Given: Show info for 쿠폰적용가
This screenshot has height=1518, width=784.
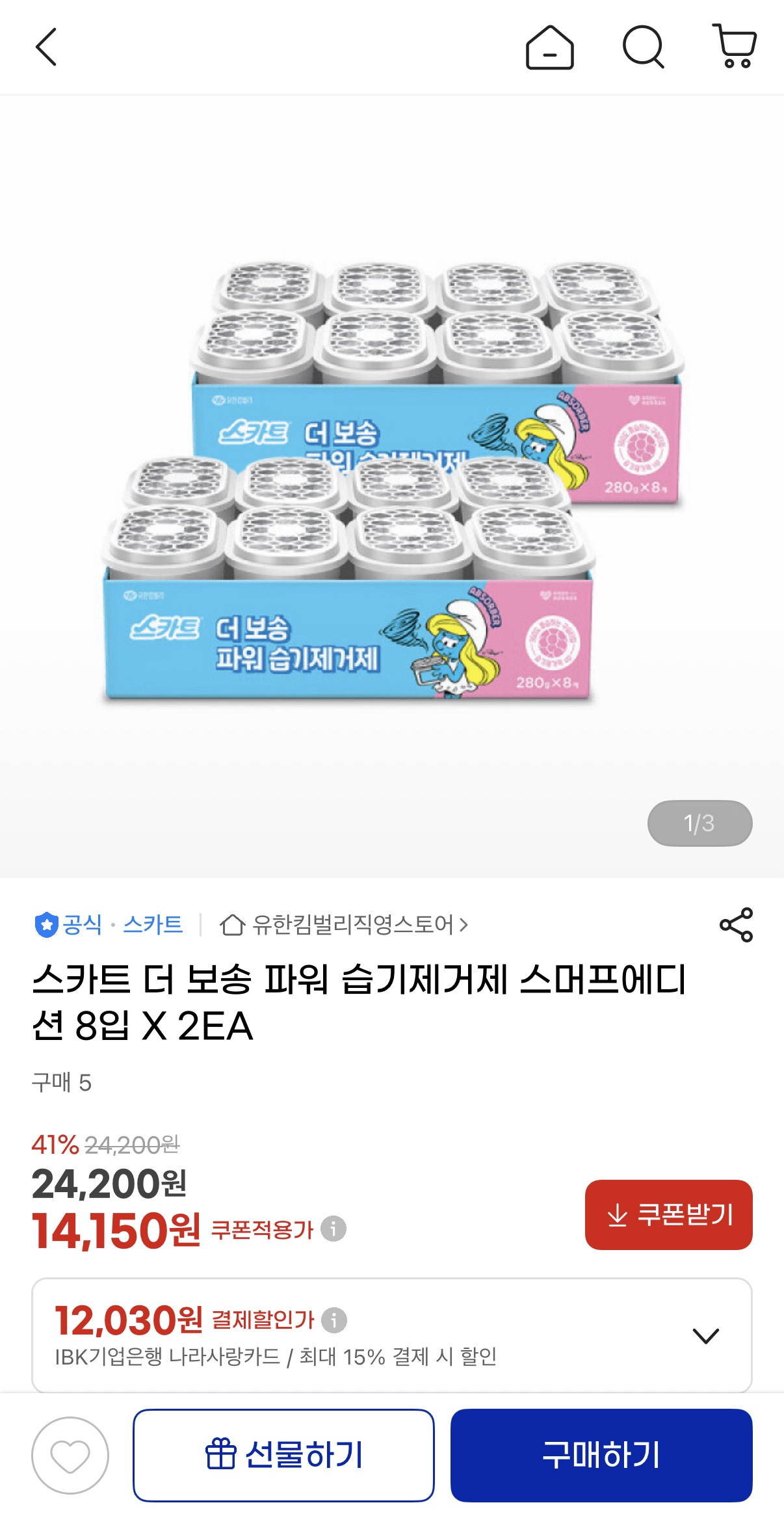Looking at the screenshot, I should (x=333, y=1229).
